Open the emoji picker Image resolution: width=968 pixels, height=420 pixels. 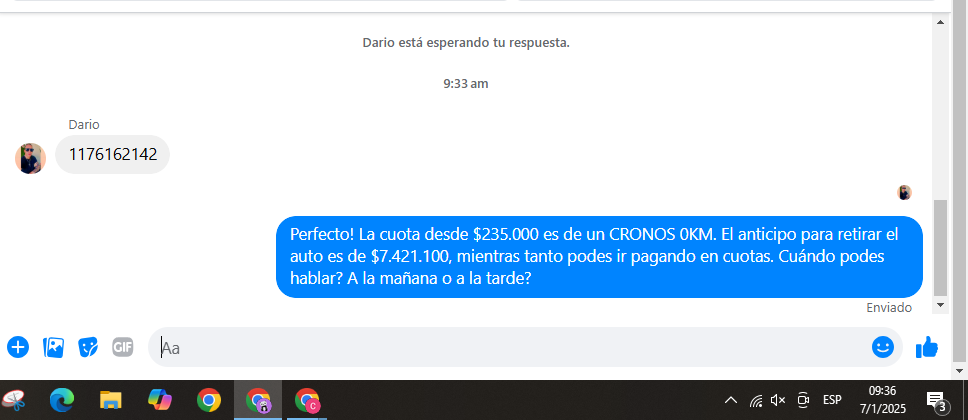(x=882, y=347)
